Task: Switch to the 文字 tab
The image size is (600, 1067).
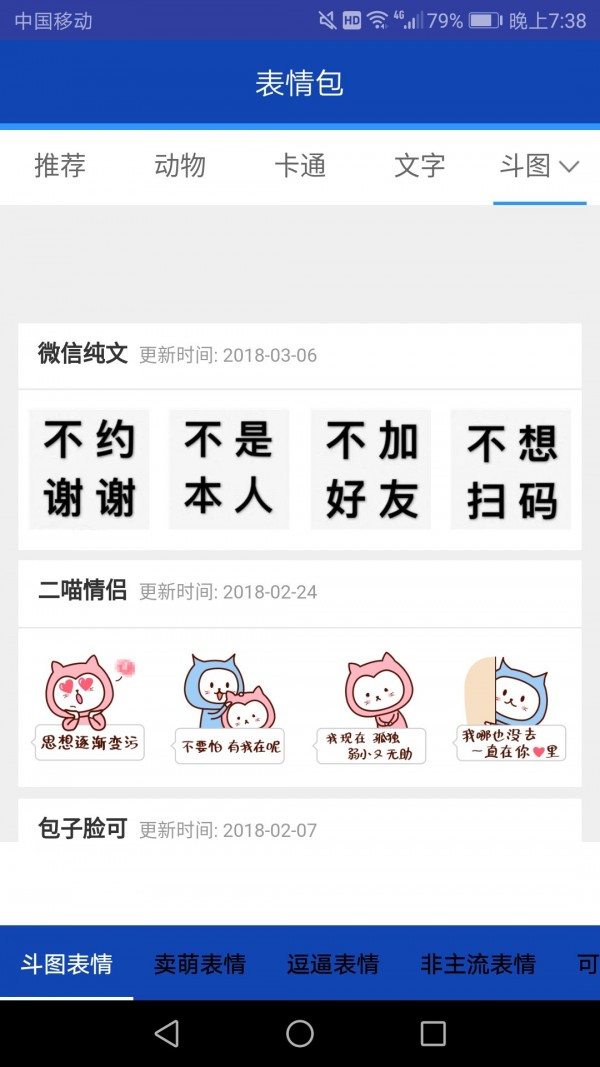Action: coord(419,166)
